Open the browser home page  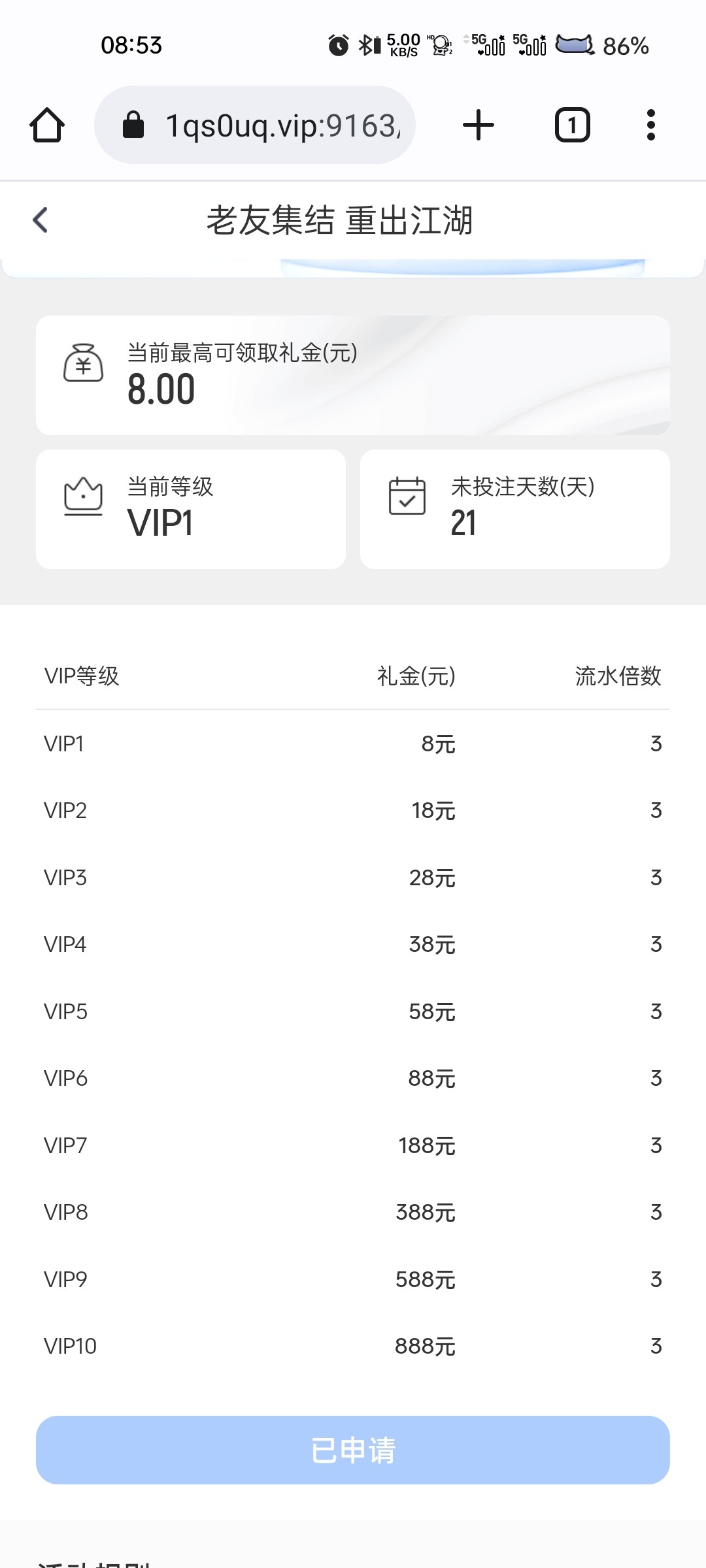pyautogui.click(x=47, y=125)
